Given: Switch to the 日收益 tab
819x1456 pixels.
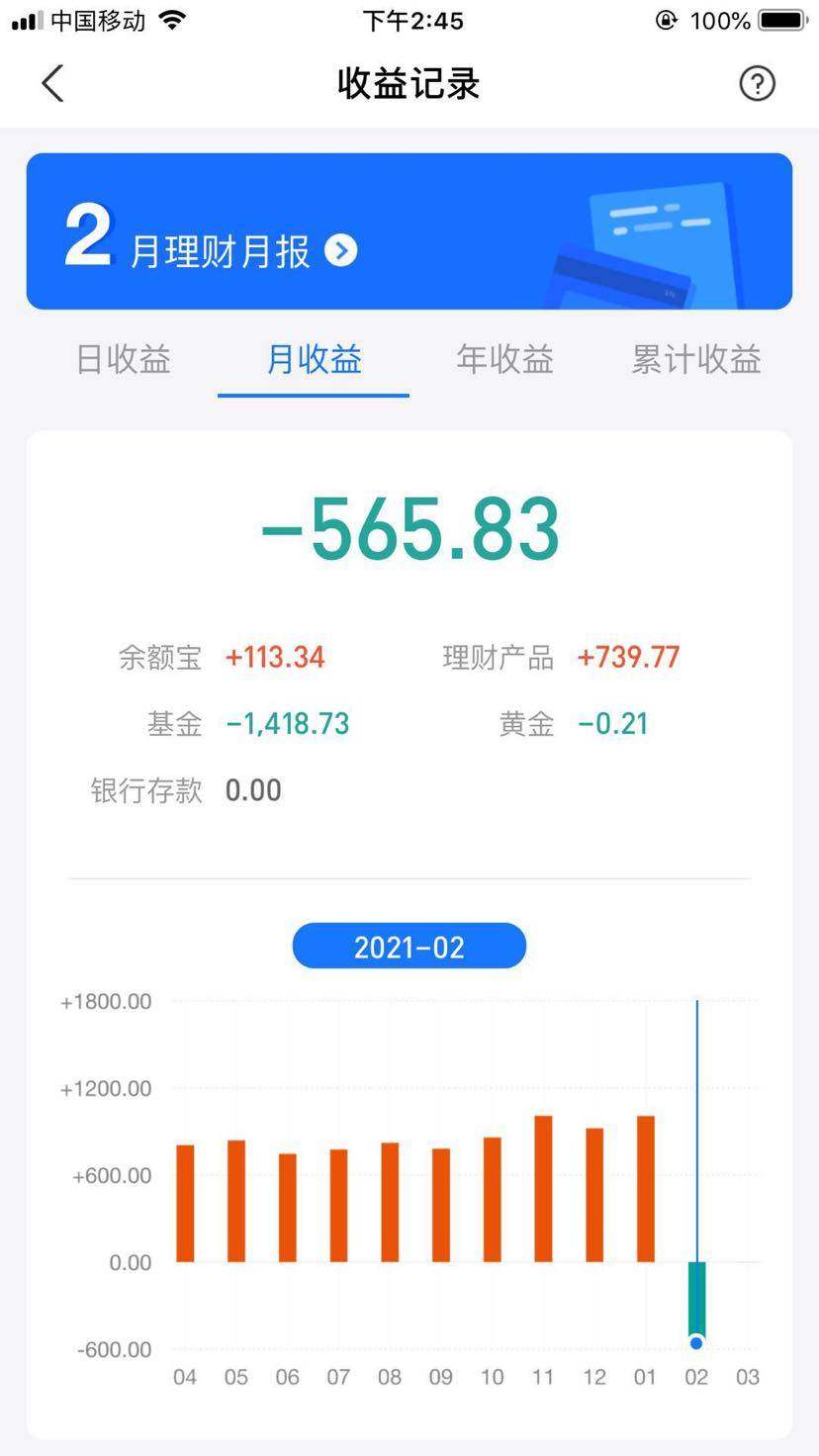Looking at the screenshot, I should 124,359.
